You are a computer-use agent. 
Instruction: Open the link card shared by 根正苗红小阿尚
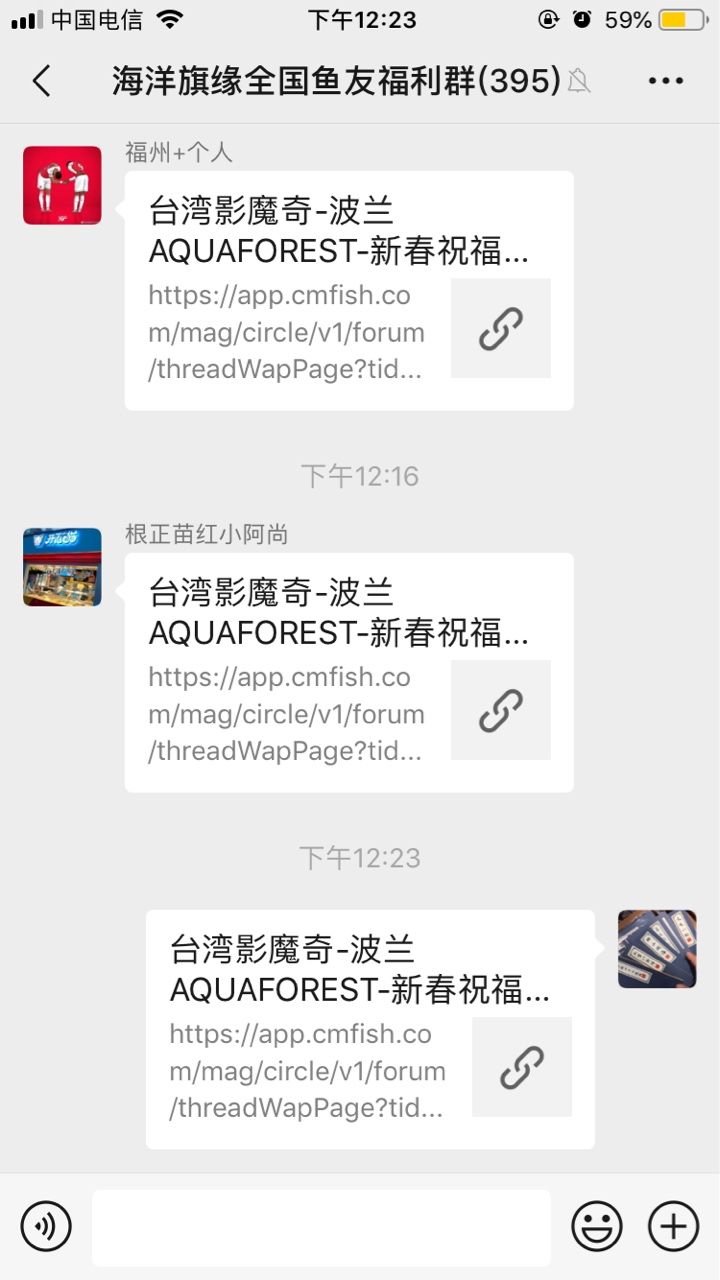(349, 672)
